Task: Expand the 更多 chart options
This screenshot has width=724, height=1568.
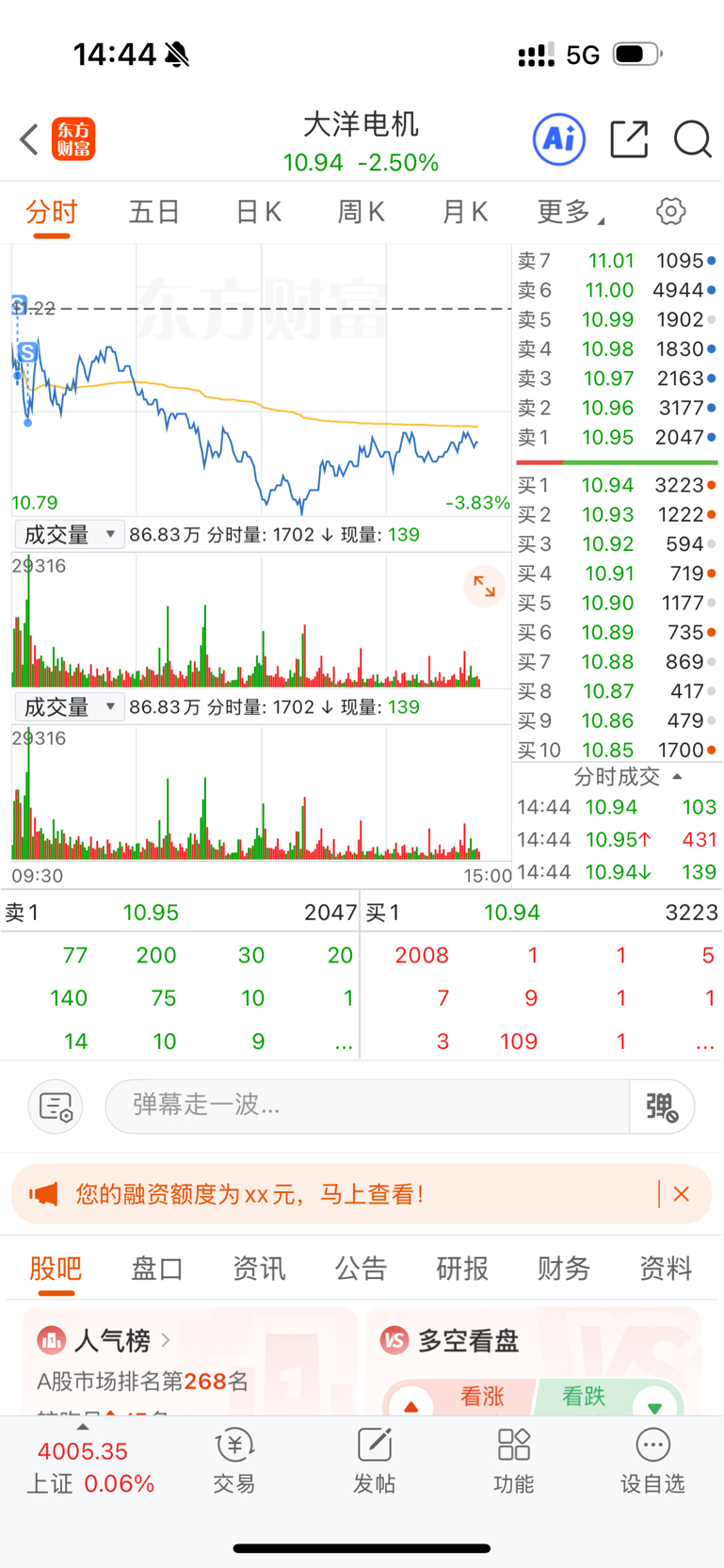Action: click(x=568, y=212)
